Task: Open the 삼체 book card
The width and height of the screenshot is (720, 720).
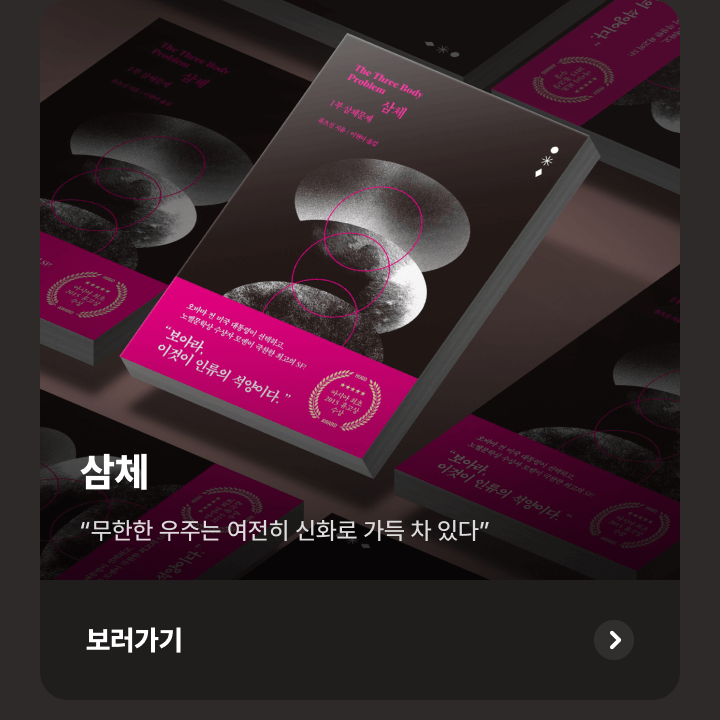Action: point(360,290)
